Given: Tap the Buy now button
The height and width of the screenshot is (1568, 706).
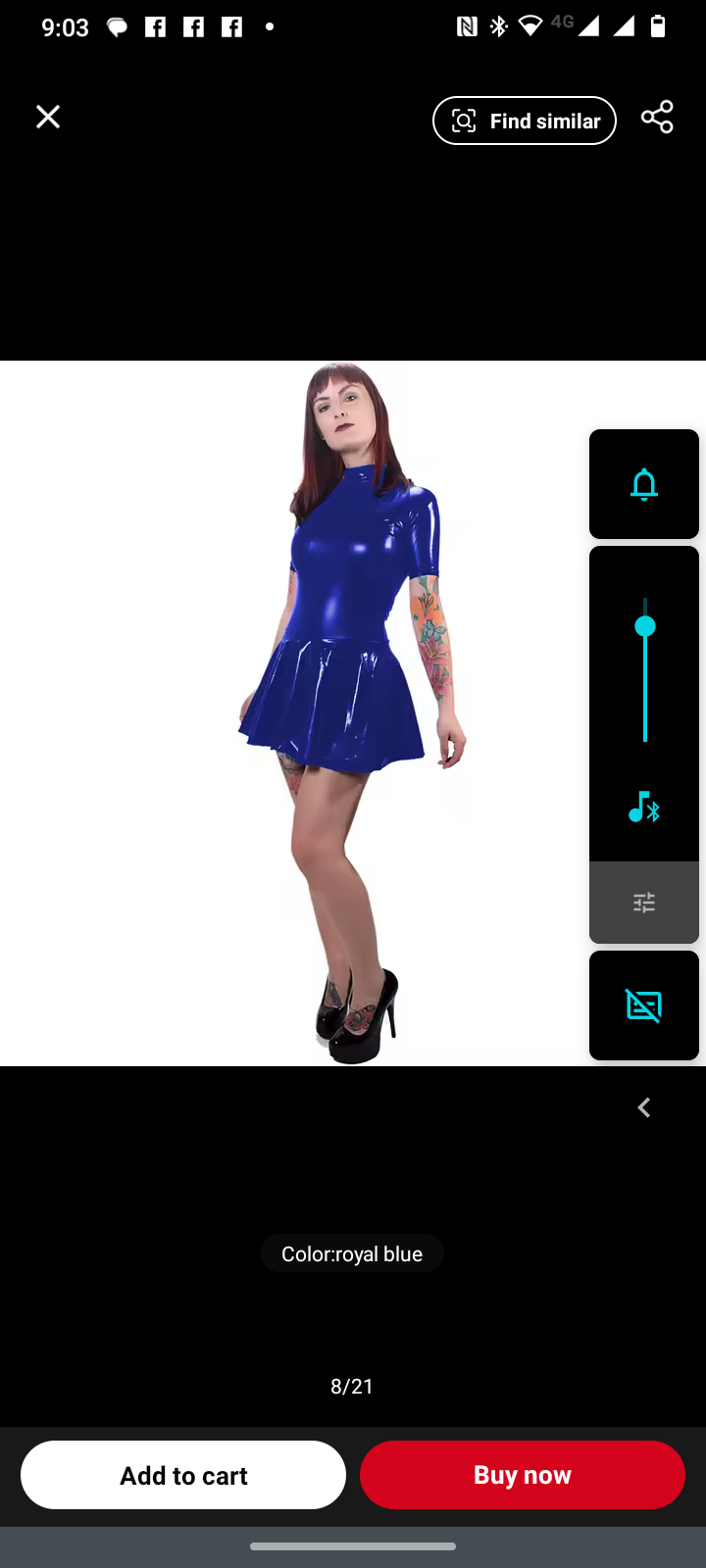Looking at the screenshot, I should tap(522, 1475).
